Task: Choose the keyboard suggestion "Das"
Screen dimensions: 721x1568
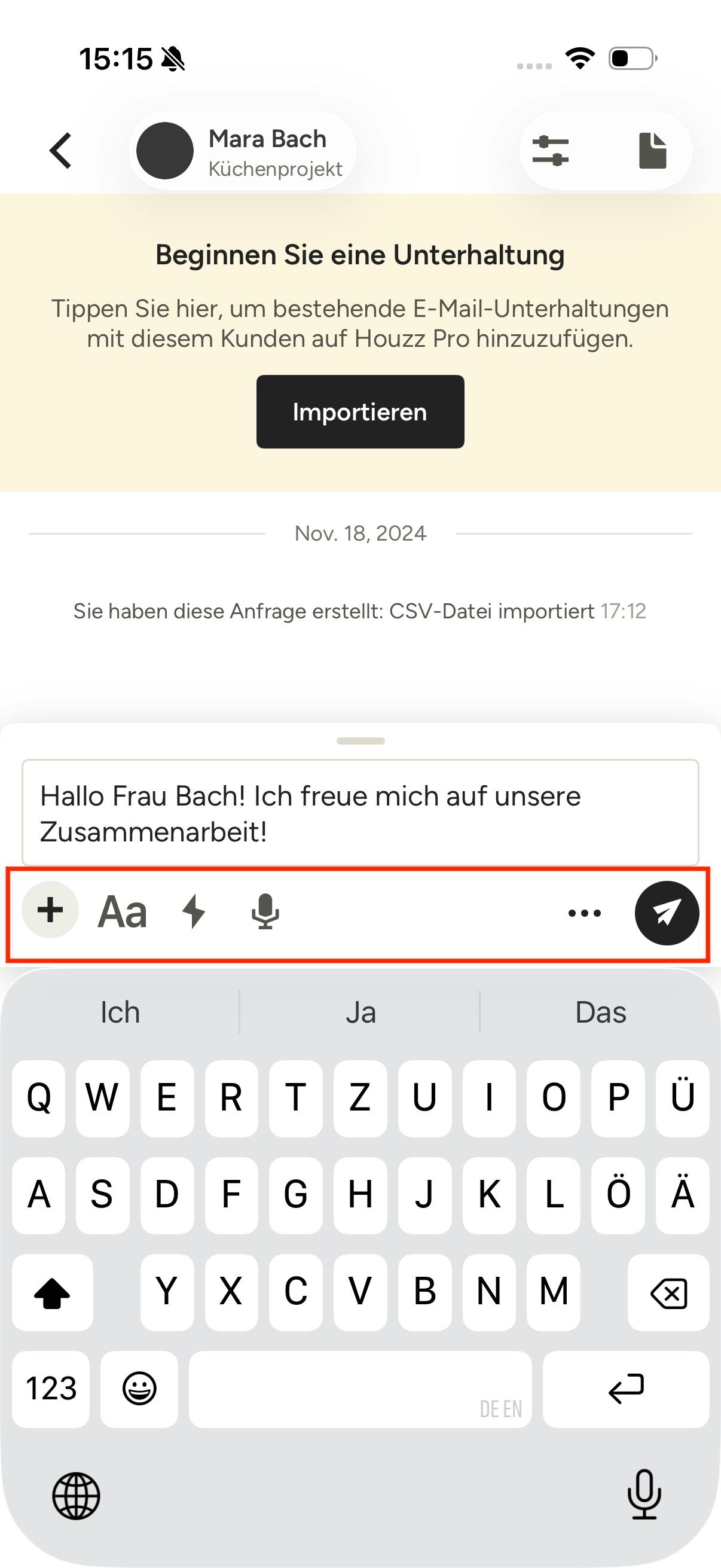Action: click(x=600, y=1013)
